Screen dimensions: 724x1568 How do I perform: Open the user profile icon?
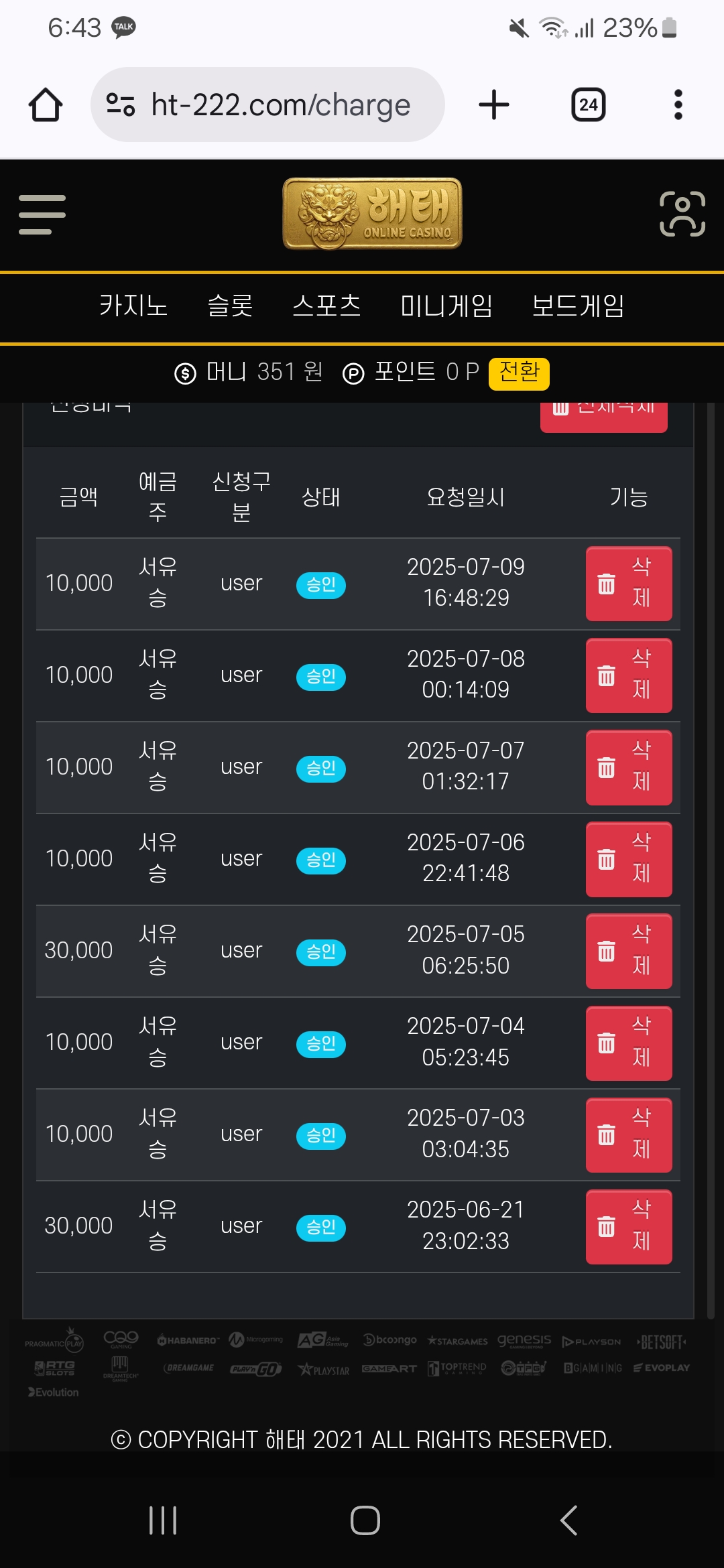(x=682, y=214)
